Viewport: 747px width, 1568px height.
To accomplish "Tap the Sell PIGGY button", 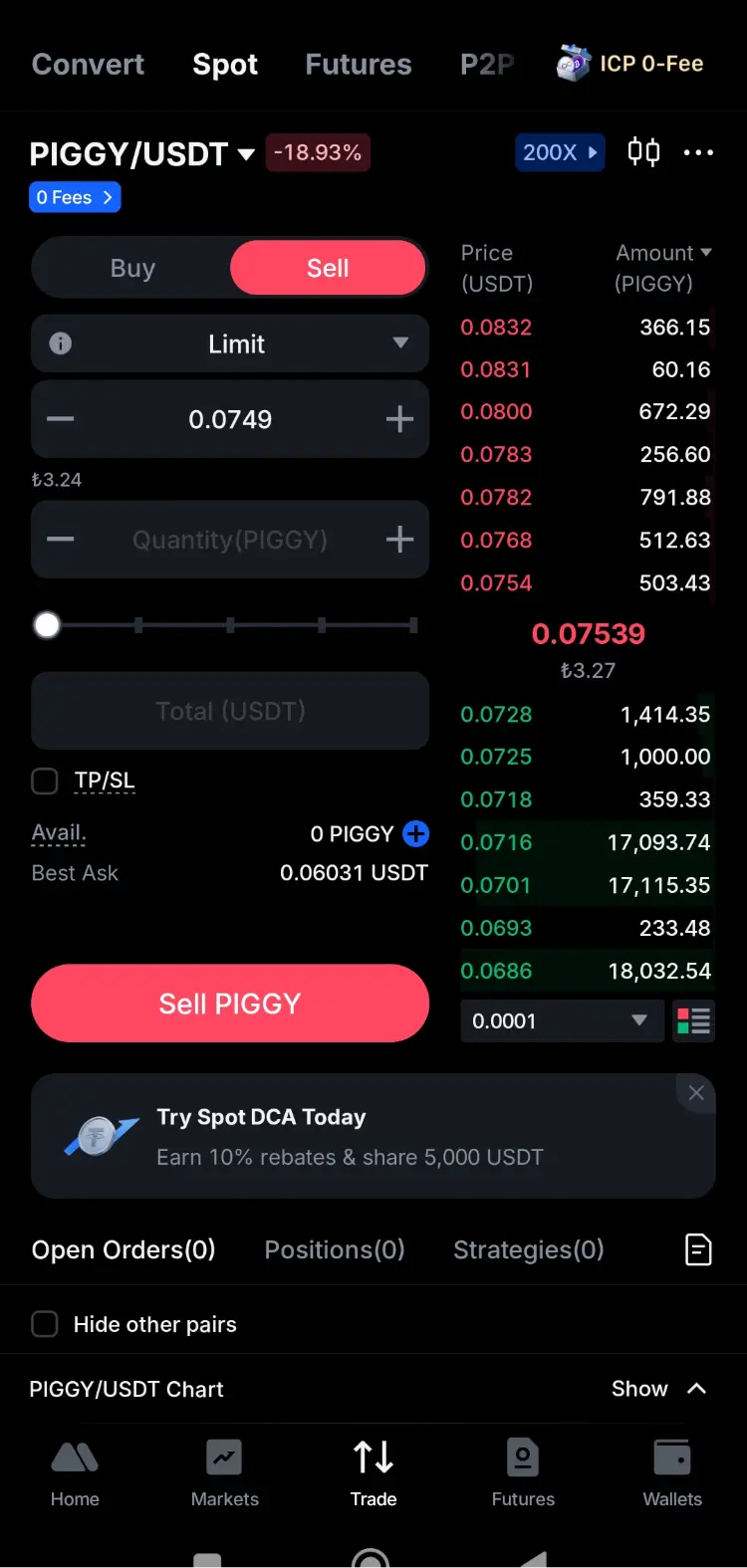I will coord(230,1004).
